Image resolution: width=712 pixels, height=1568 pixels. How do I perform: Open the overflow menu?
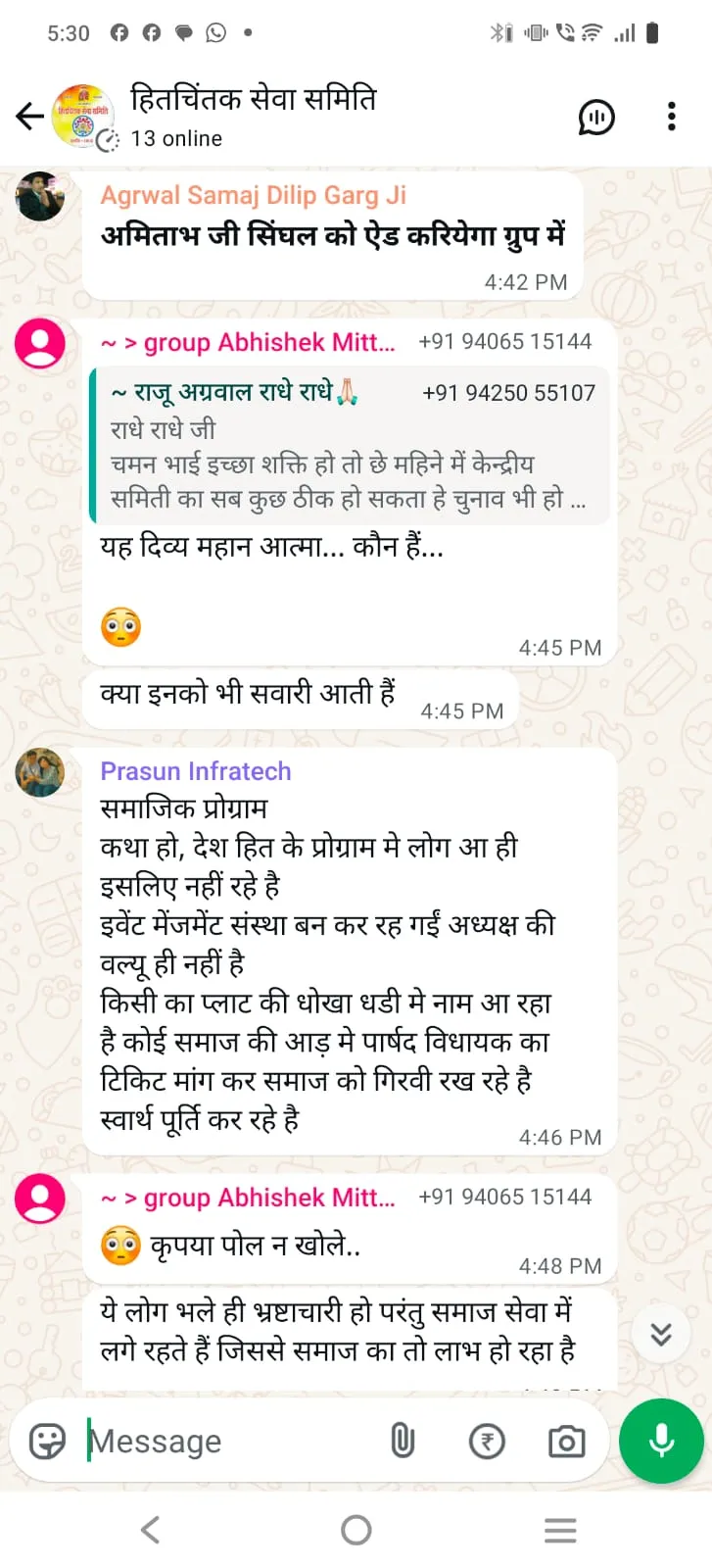click(x=671, y=117)
